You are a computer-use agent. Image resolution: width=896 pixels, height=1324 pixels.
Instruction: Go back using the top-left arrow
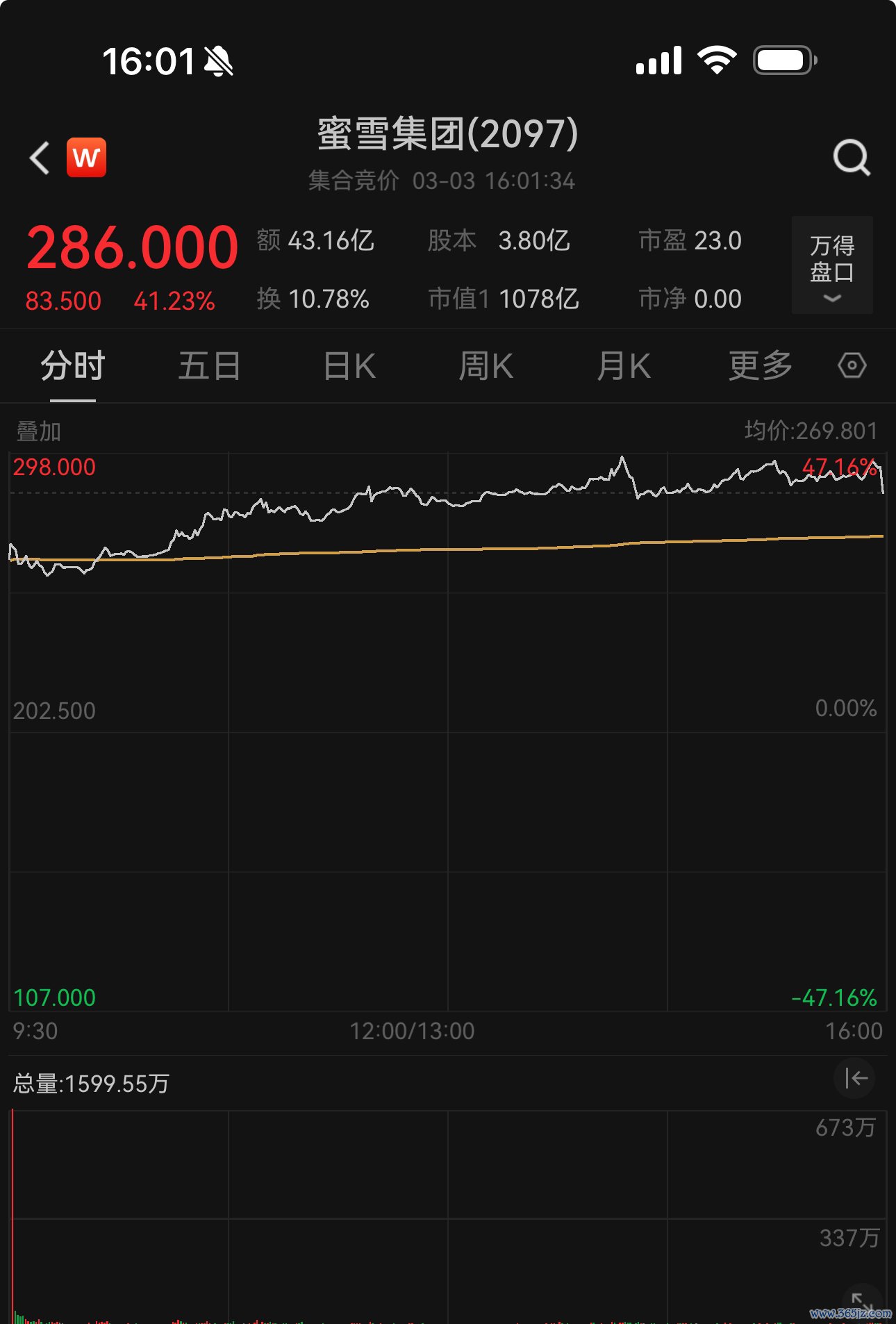point(40,158)
